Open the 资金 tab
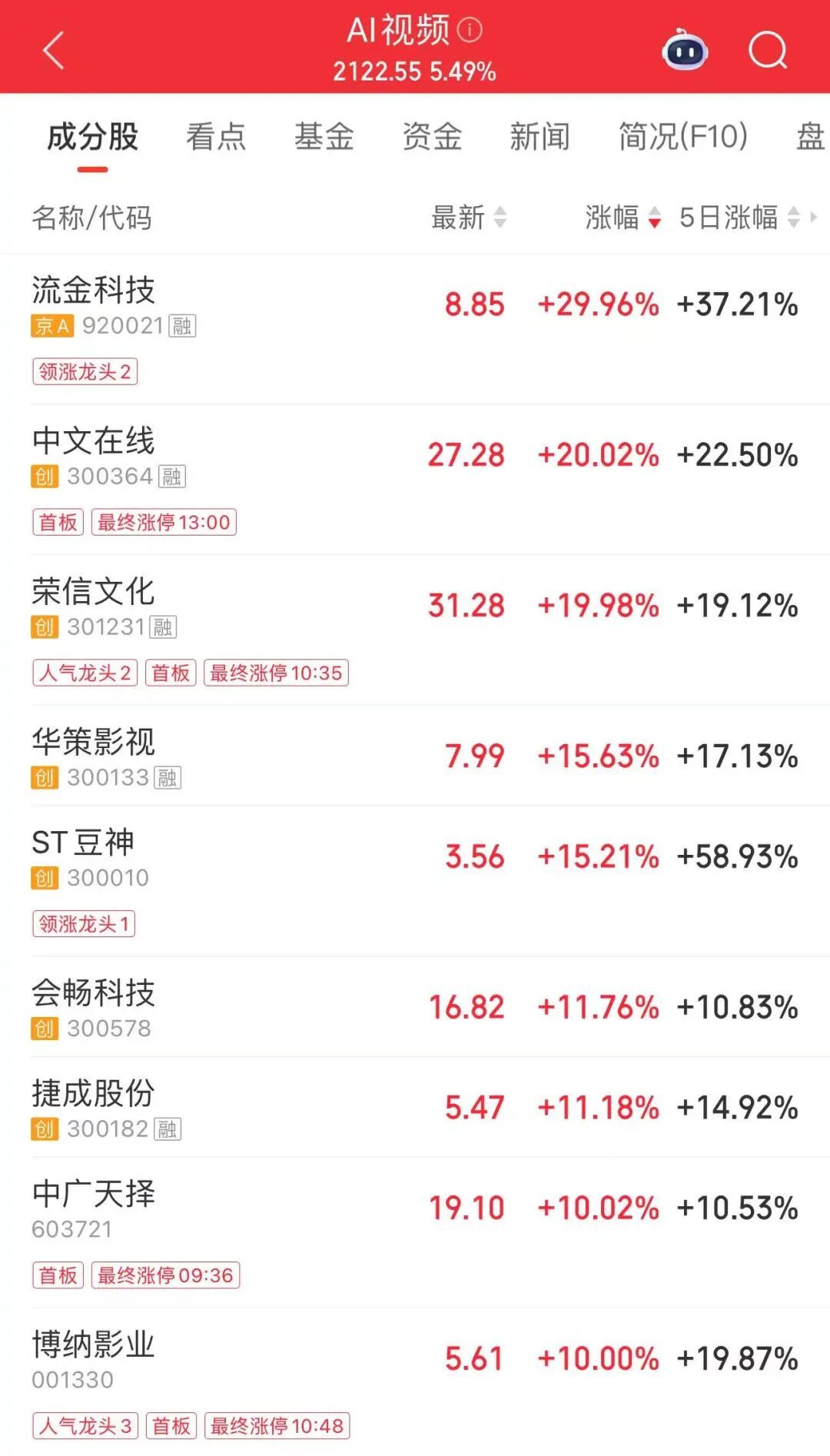The height and width of the screenshot is (1456, 830). [432, 137]
